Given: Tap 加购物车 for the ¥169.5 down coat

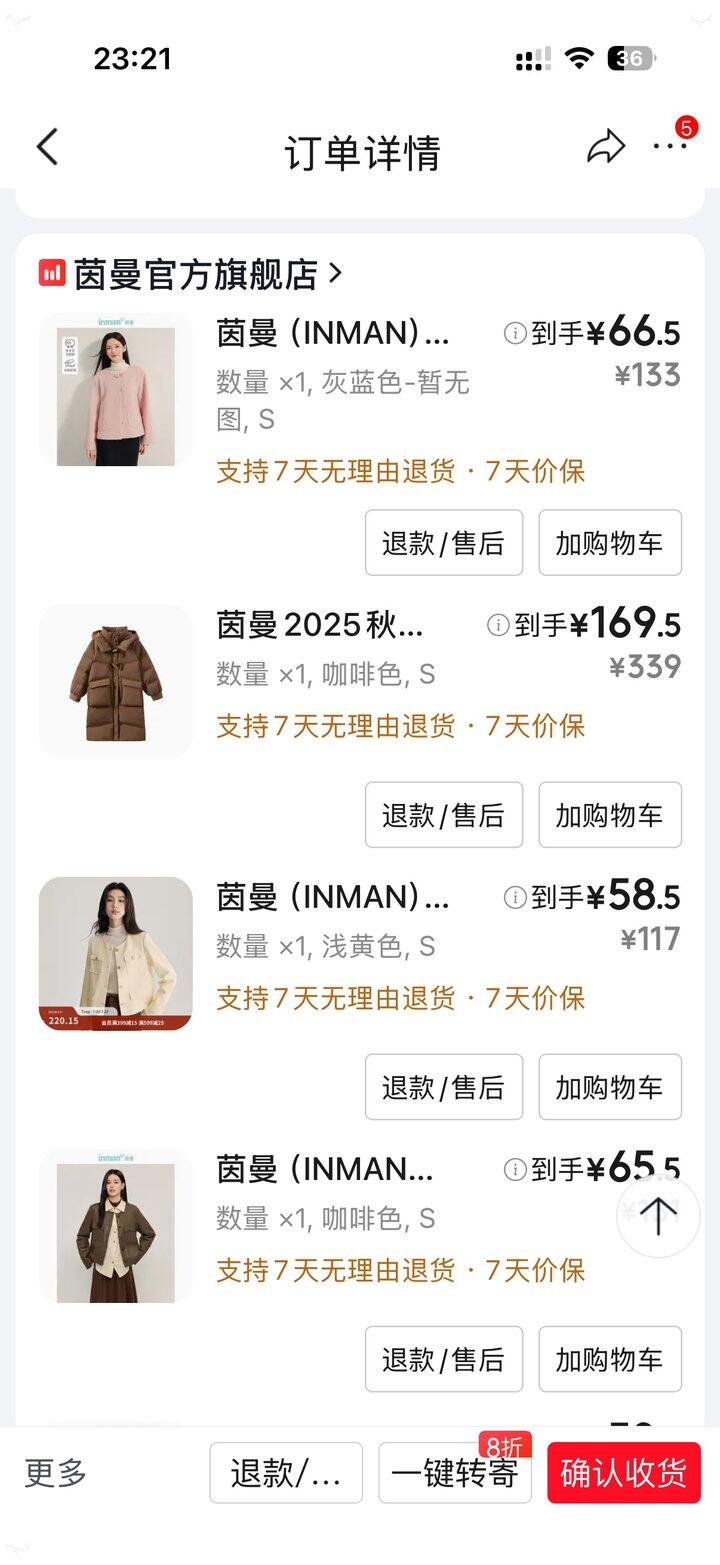Looking at the screenshot, I should pyautogui.click(x=610, y=815).
